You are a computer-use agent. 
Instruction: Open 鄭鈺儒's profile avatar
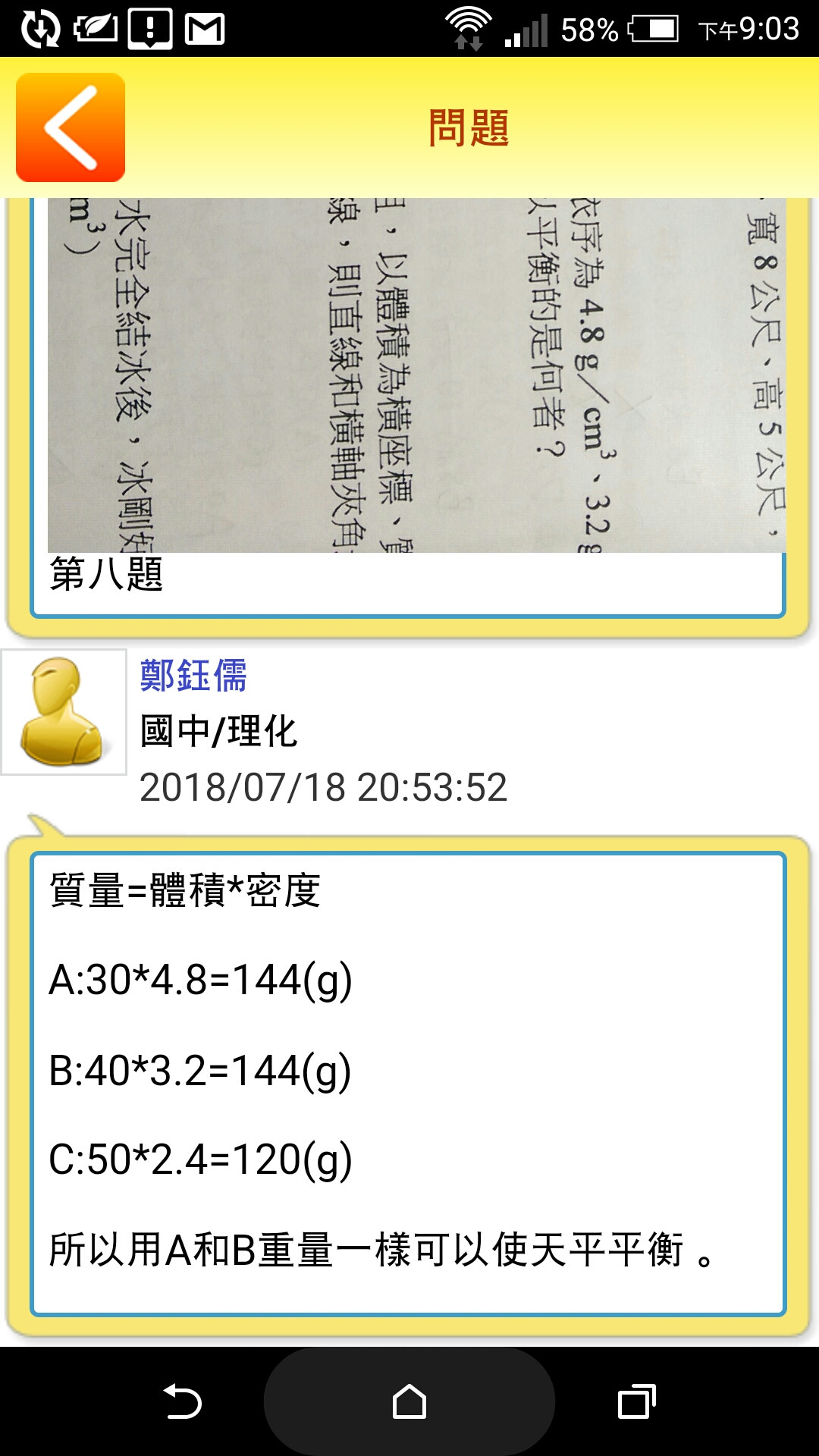click(64, 712)
